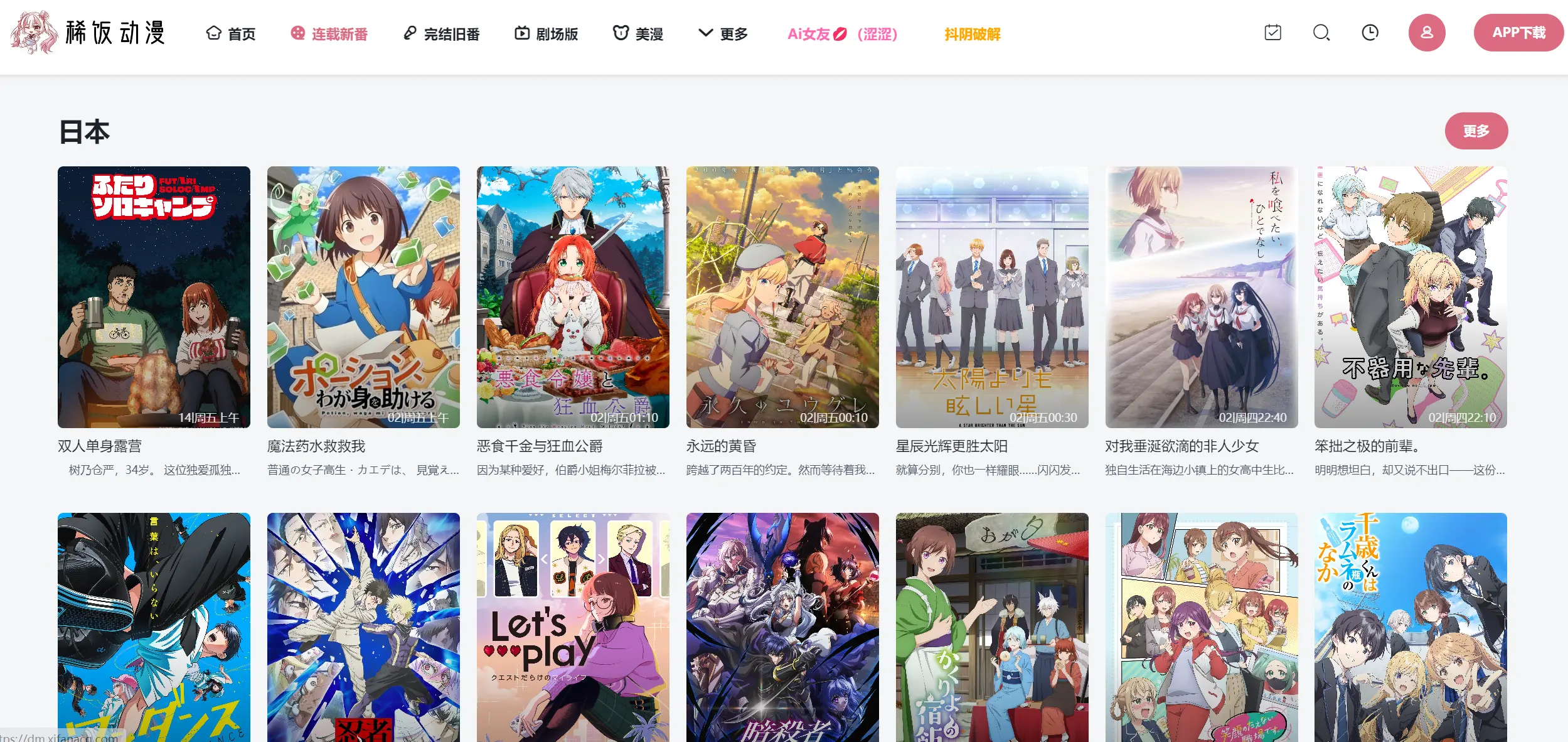
Task: Open the 双人单身露营 anime card
Action: pos(154,297)
